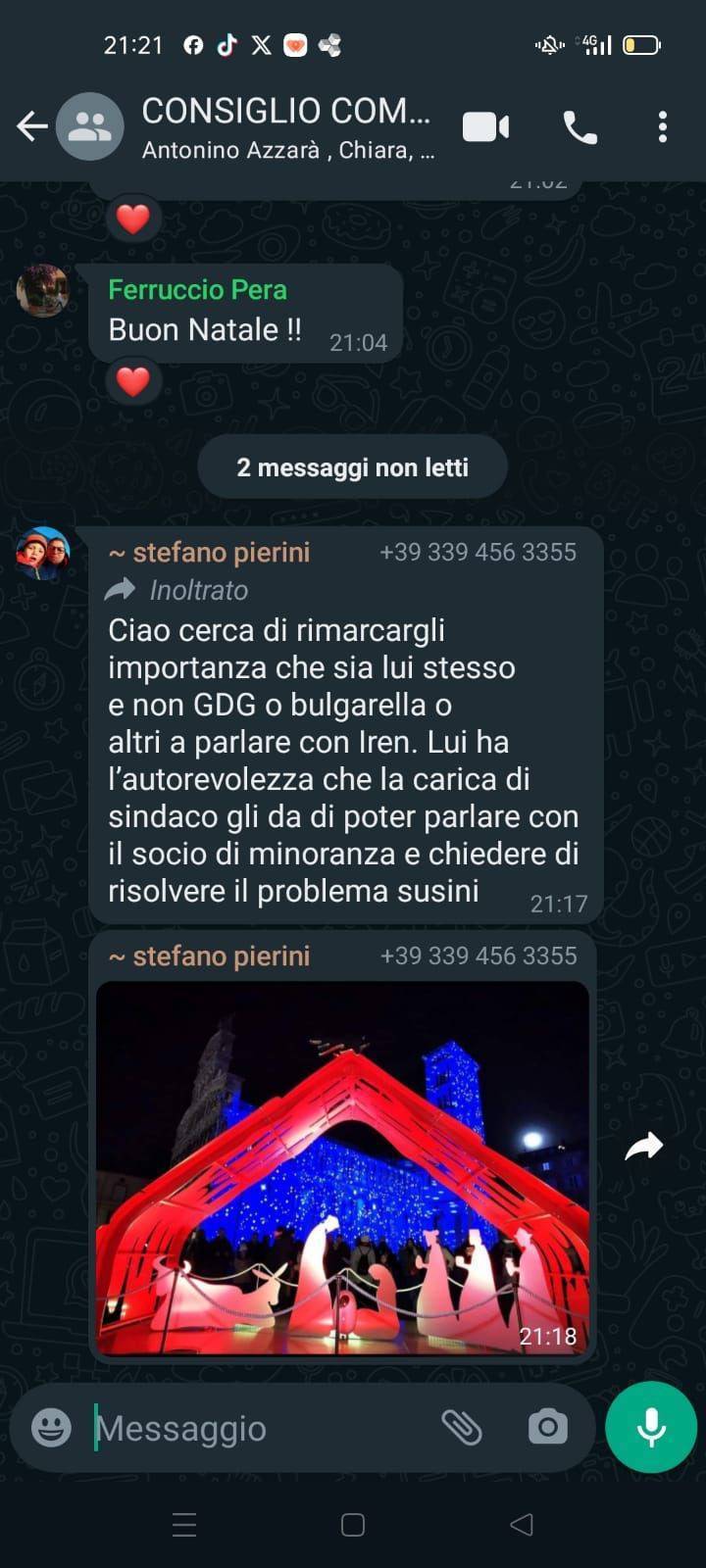706x1568 pixels.
Task: Open recent apps from navigation bar
Action: point(184,1525)
